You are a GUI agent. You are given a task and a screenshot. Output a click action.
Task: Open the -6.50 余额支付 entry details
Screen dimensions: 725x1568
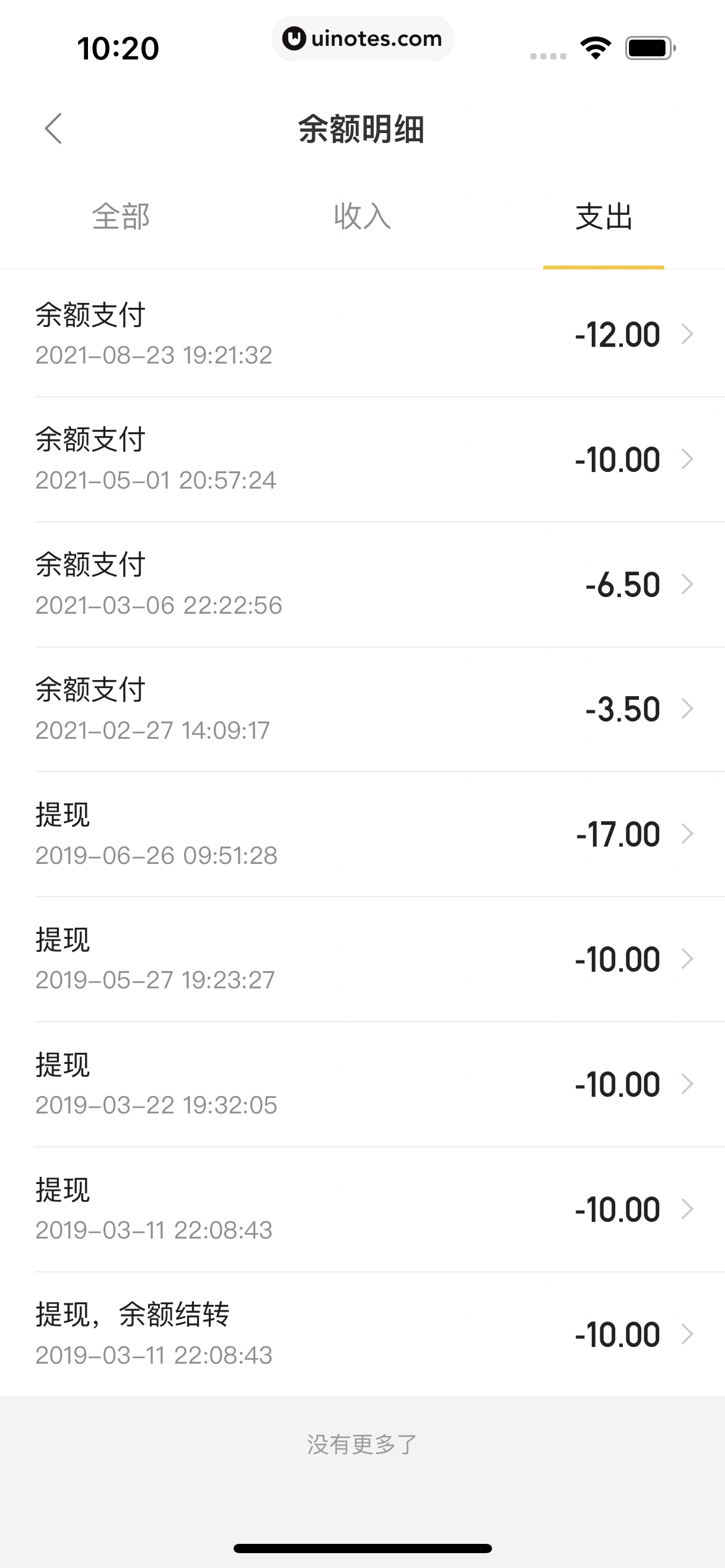click(362, 584)
